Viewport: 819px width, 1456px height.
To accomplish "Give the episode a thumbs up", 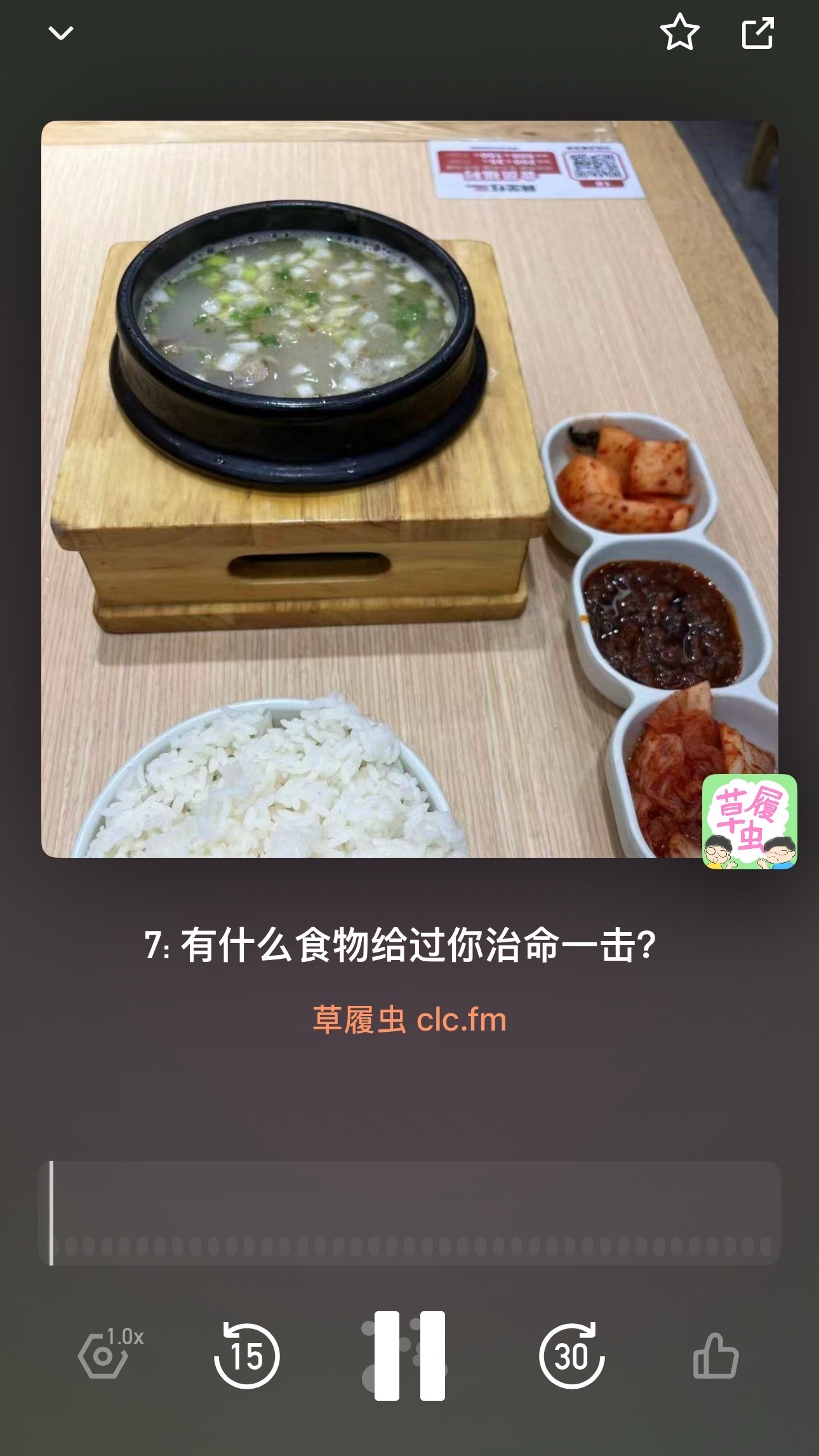I will (x=716, y=1355).
